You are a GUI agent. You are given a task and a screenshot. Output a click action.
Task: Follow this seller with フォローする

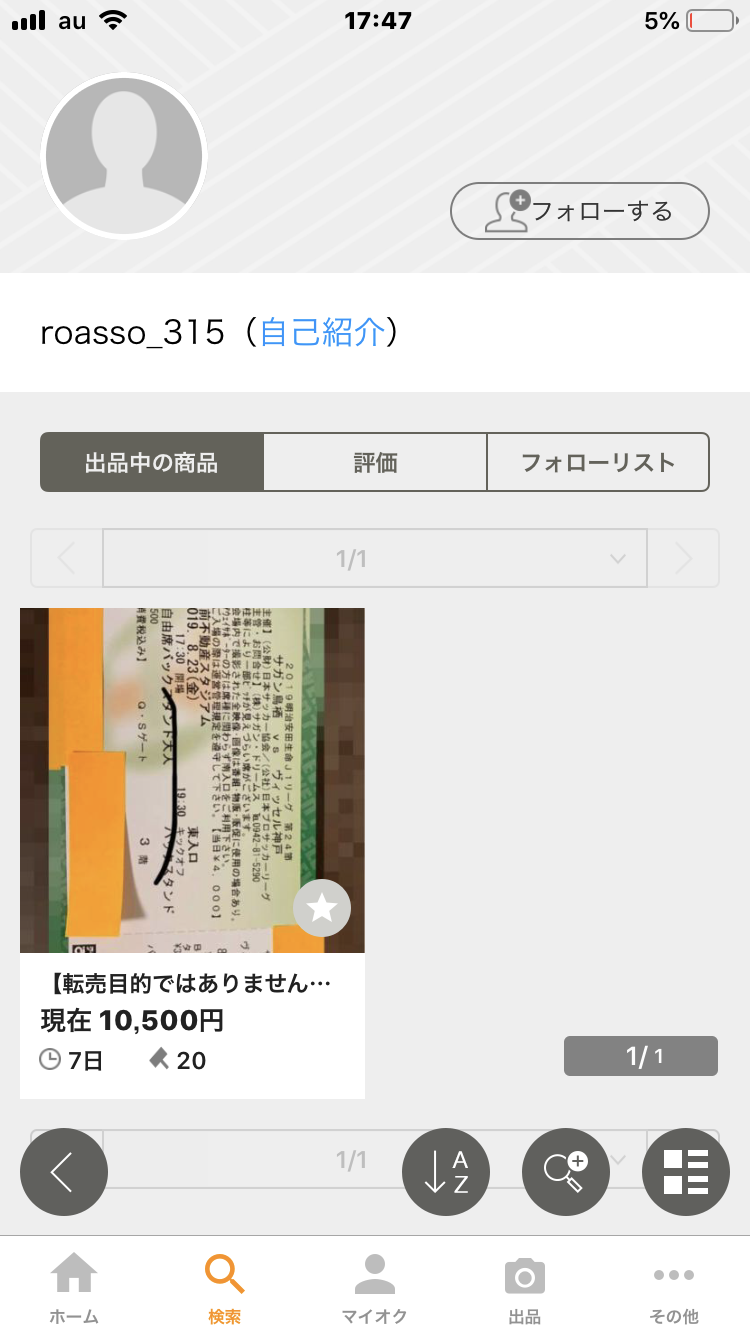[x=580, y=211]
